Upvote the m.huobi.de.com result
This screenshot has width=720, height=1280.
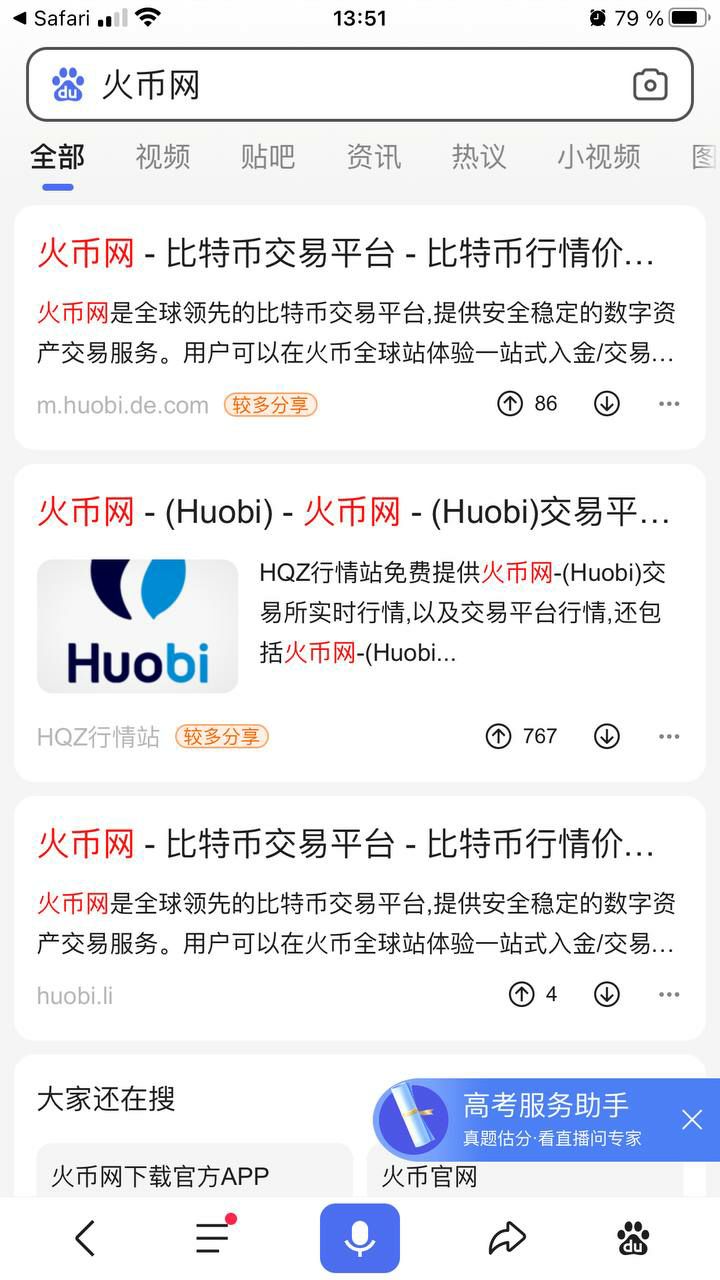point(510,404)
